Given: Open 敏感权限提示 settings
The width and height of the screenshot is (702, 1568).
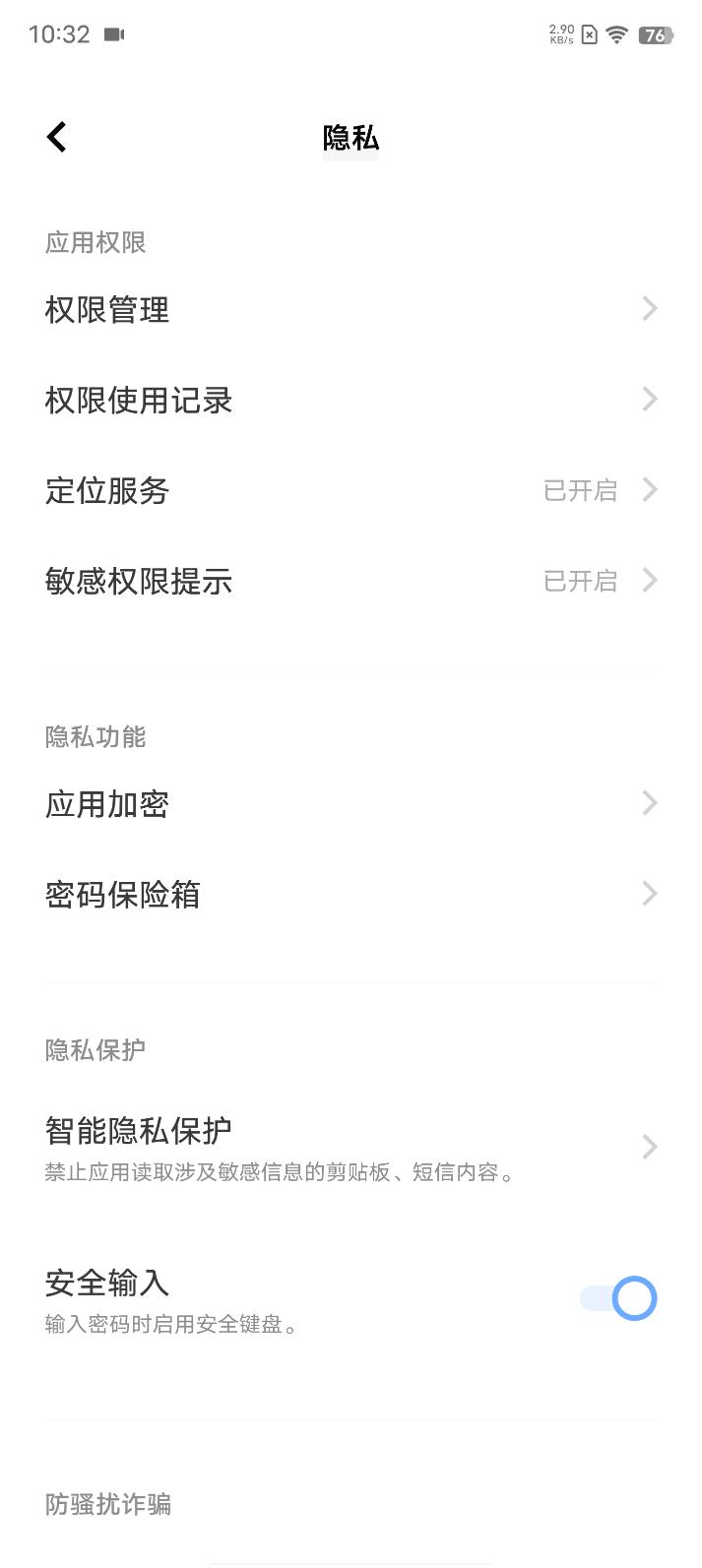Looking at the screenshot, I should tap(351, 581).
